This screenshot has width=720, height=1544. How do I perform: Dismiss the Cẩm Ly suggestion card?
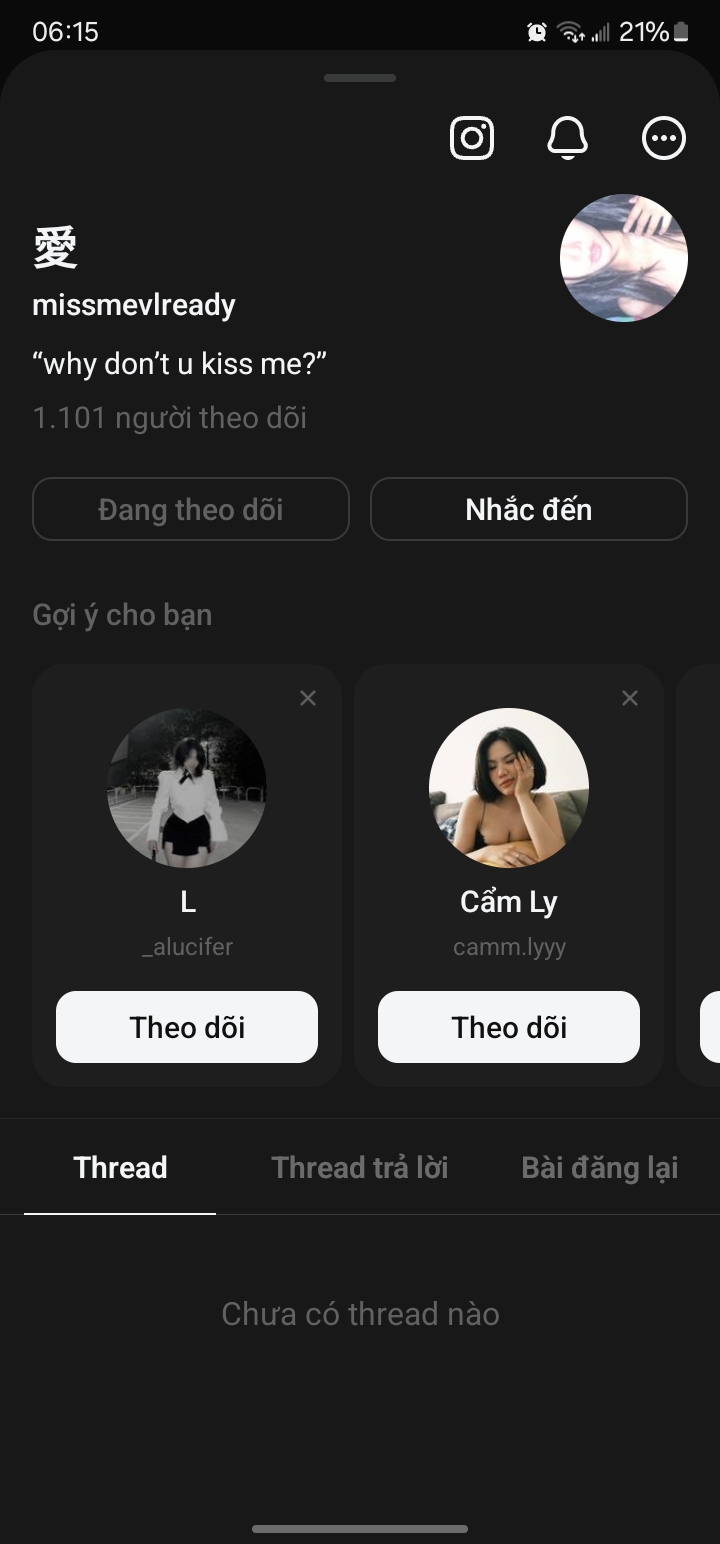(x=630, y=698)
